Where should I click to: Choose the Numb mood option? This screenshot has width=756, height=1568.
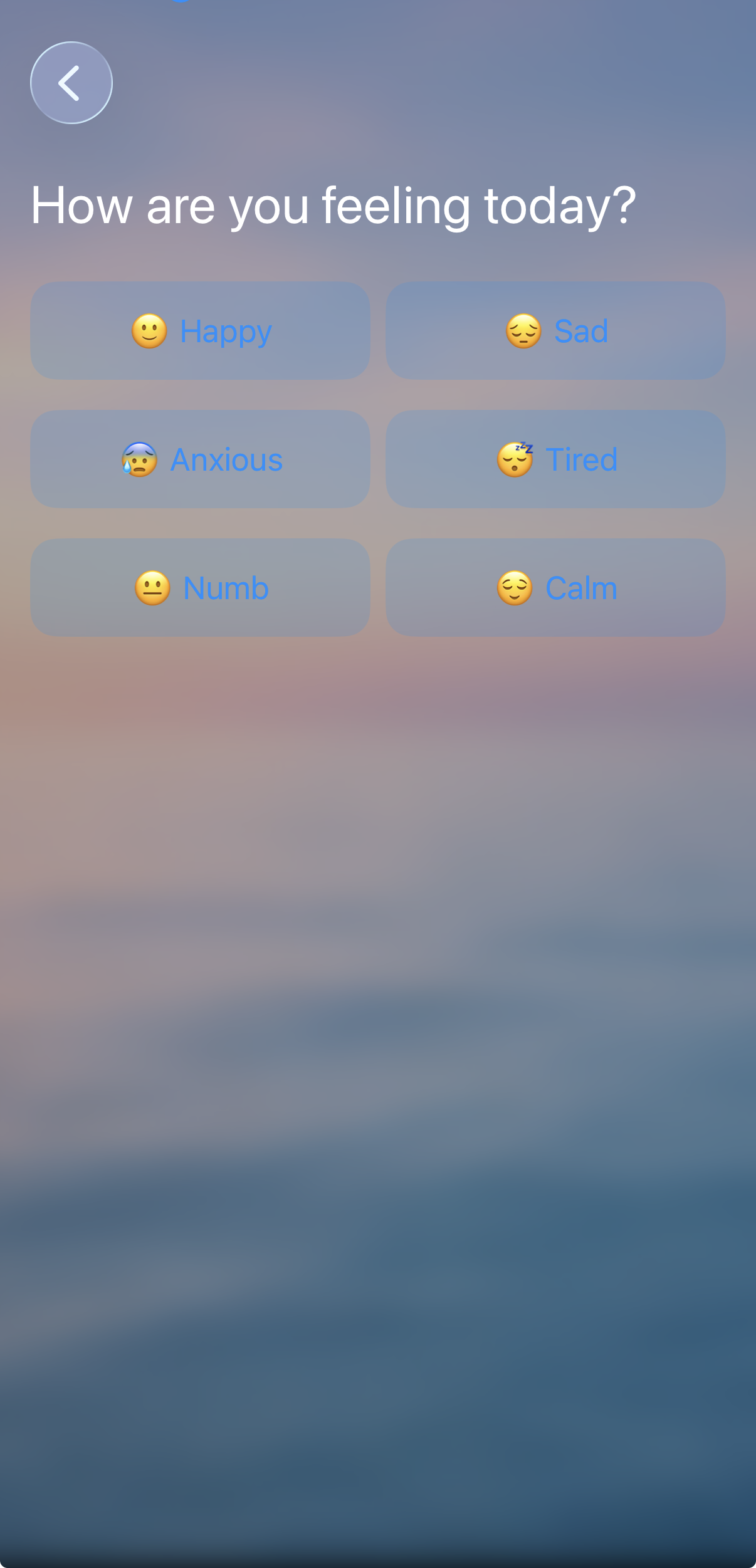(199, 588)
